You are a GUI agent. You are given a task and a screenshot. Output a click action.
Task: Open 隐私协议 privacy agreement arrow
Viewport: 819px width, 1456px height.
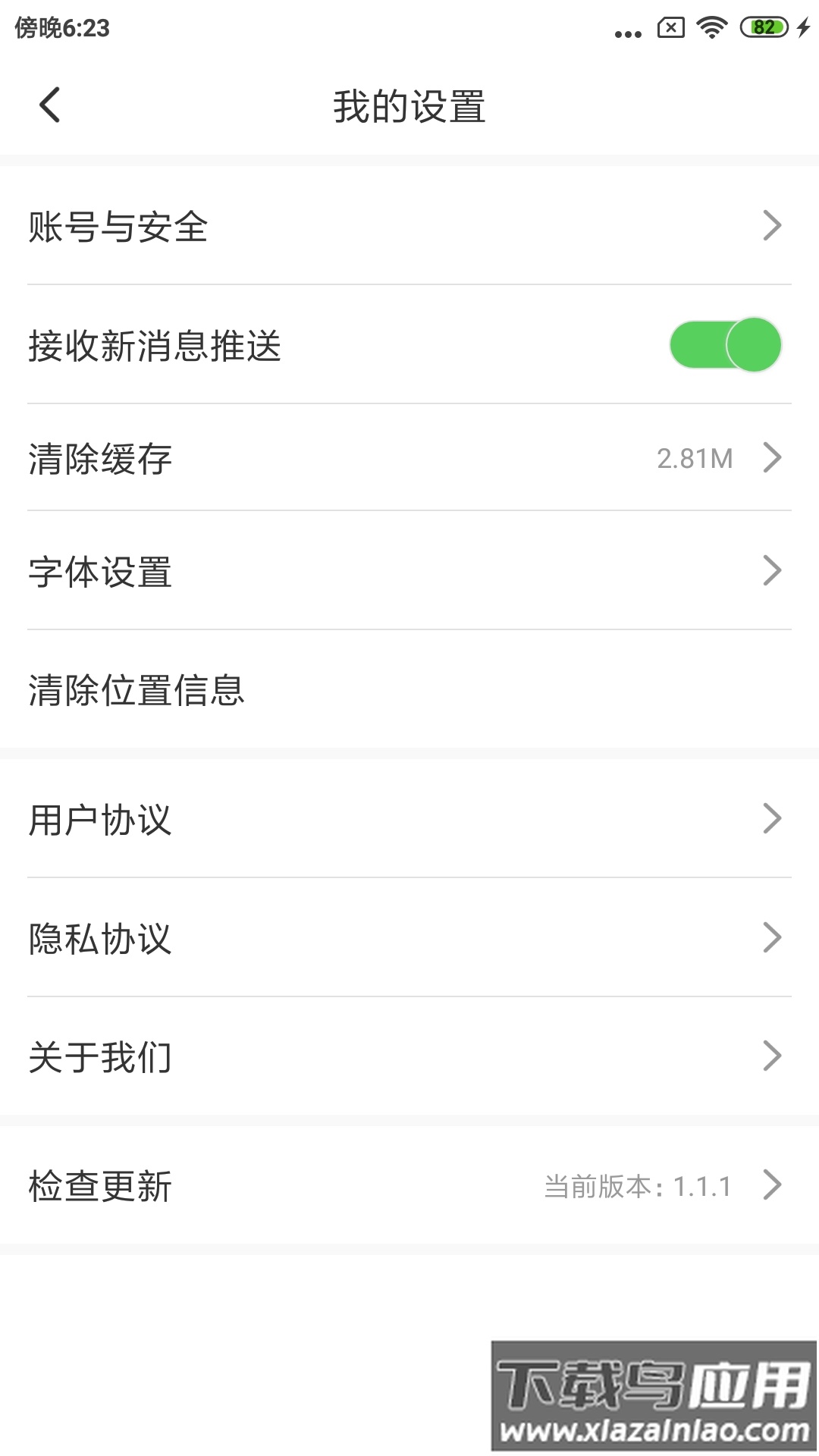(772, 937)
